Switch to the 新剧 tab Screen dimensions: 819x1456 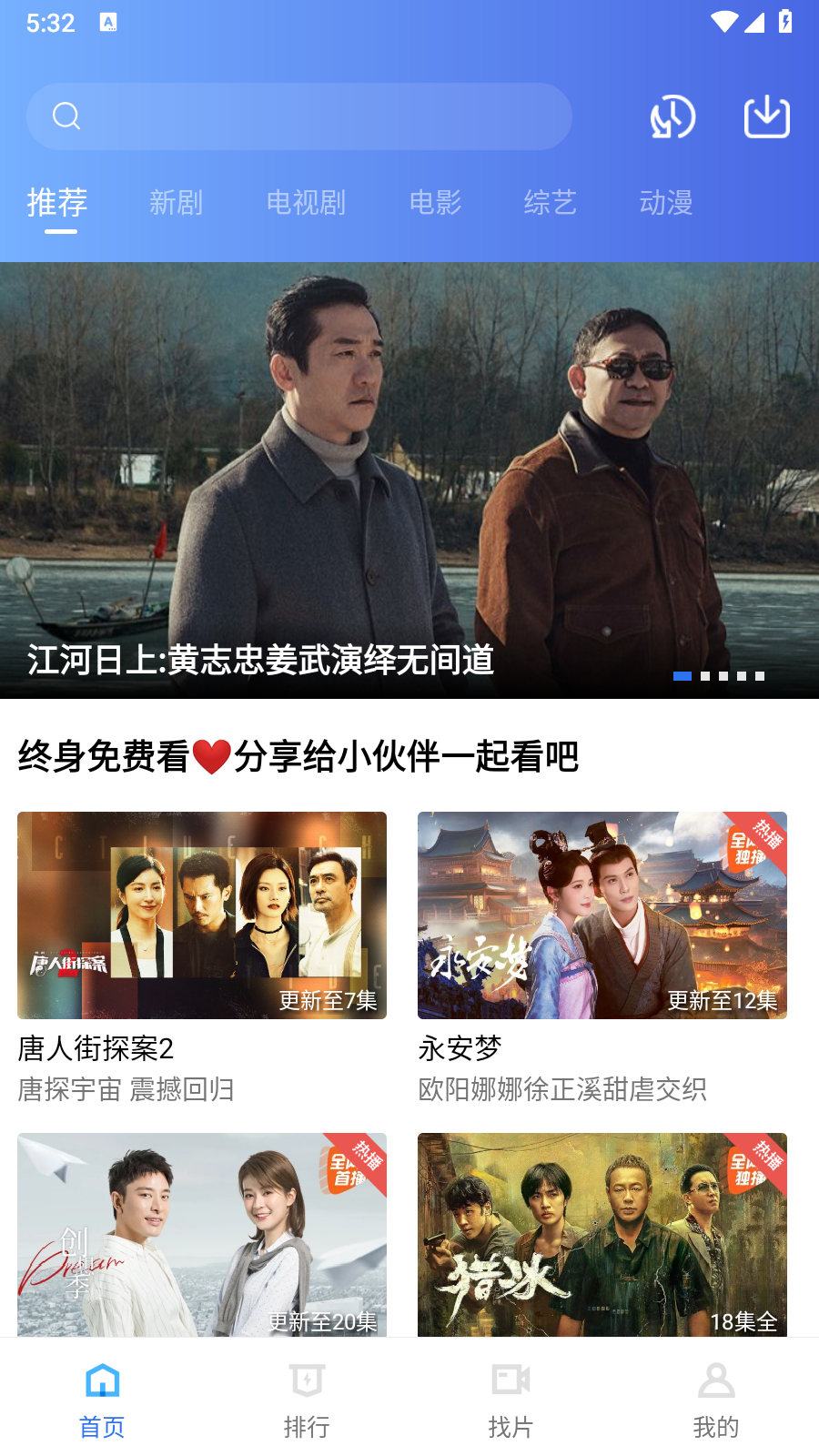[x=176, y=202]
